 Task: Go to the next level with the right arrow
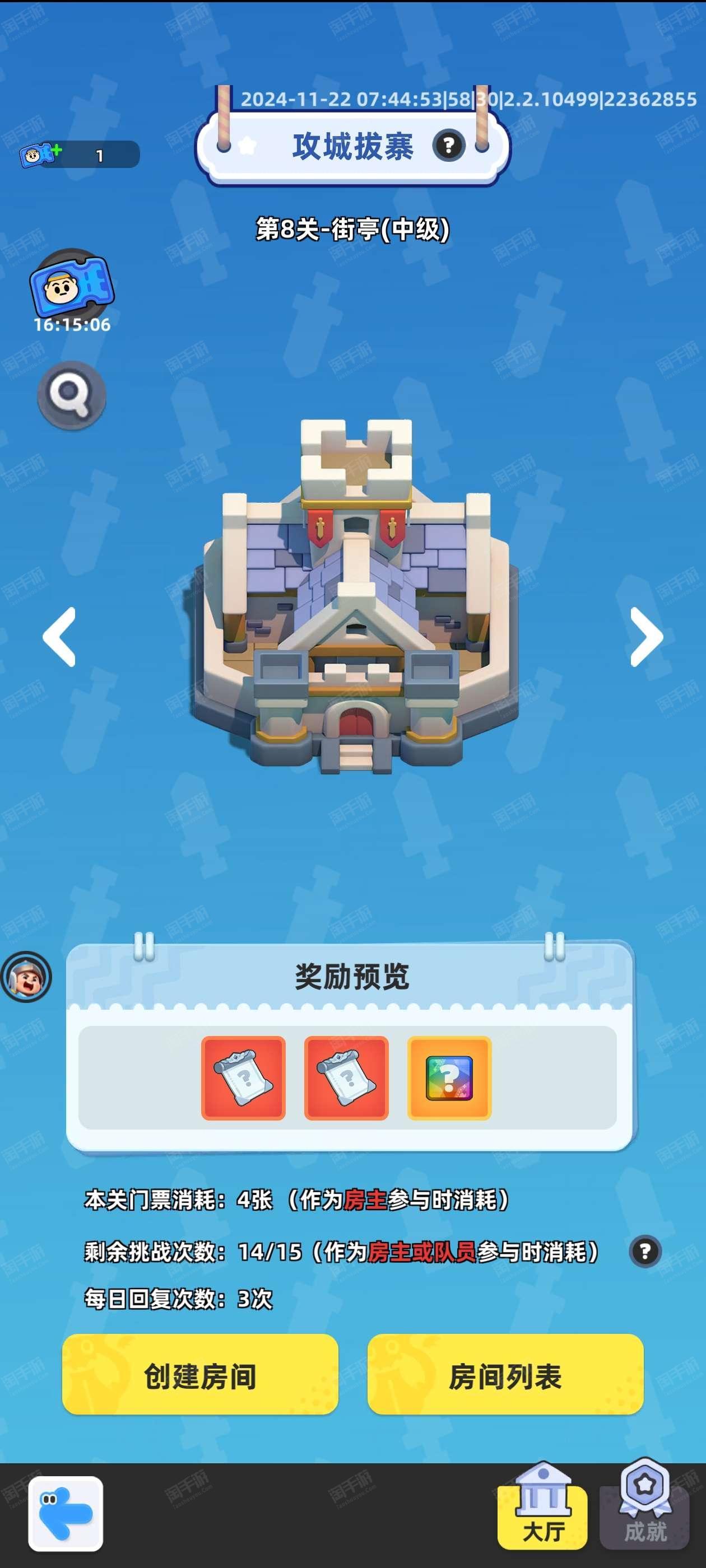coord(645,637)
